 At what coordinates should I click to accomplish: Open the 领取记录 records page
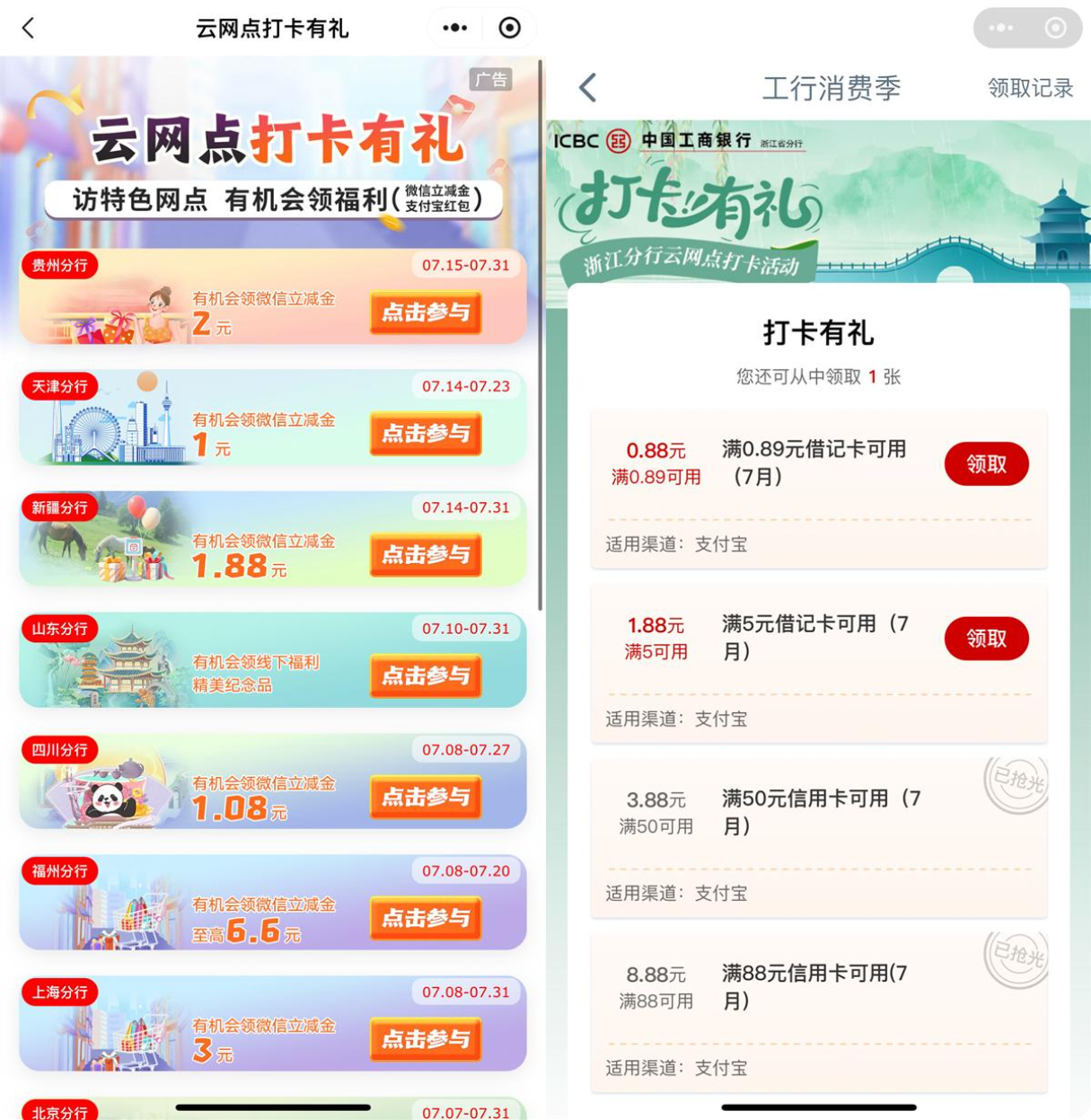(x=1028, y=88)
